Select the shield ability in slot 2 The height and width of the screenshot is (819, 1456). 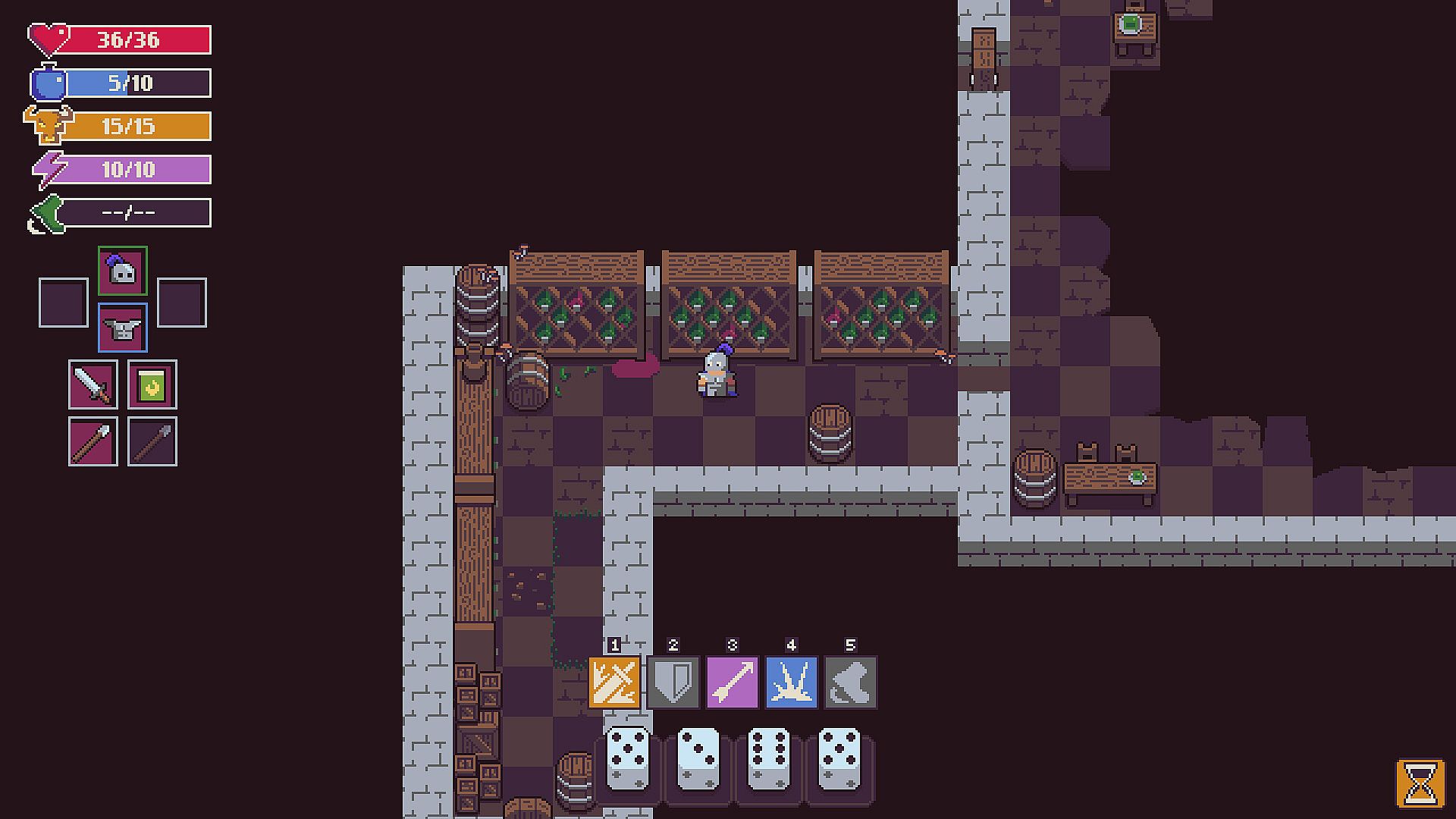[673, 682]
